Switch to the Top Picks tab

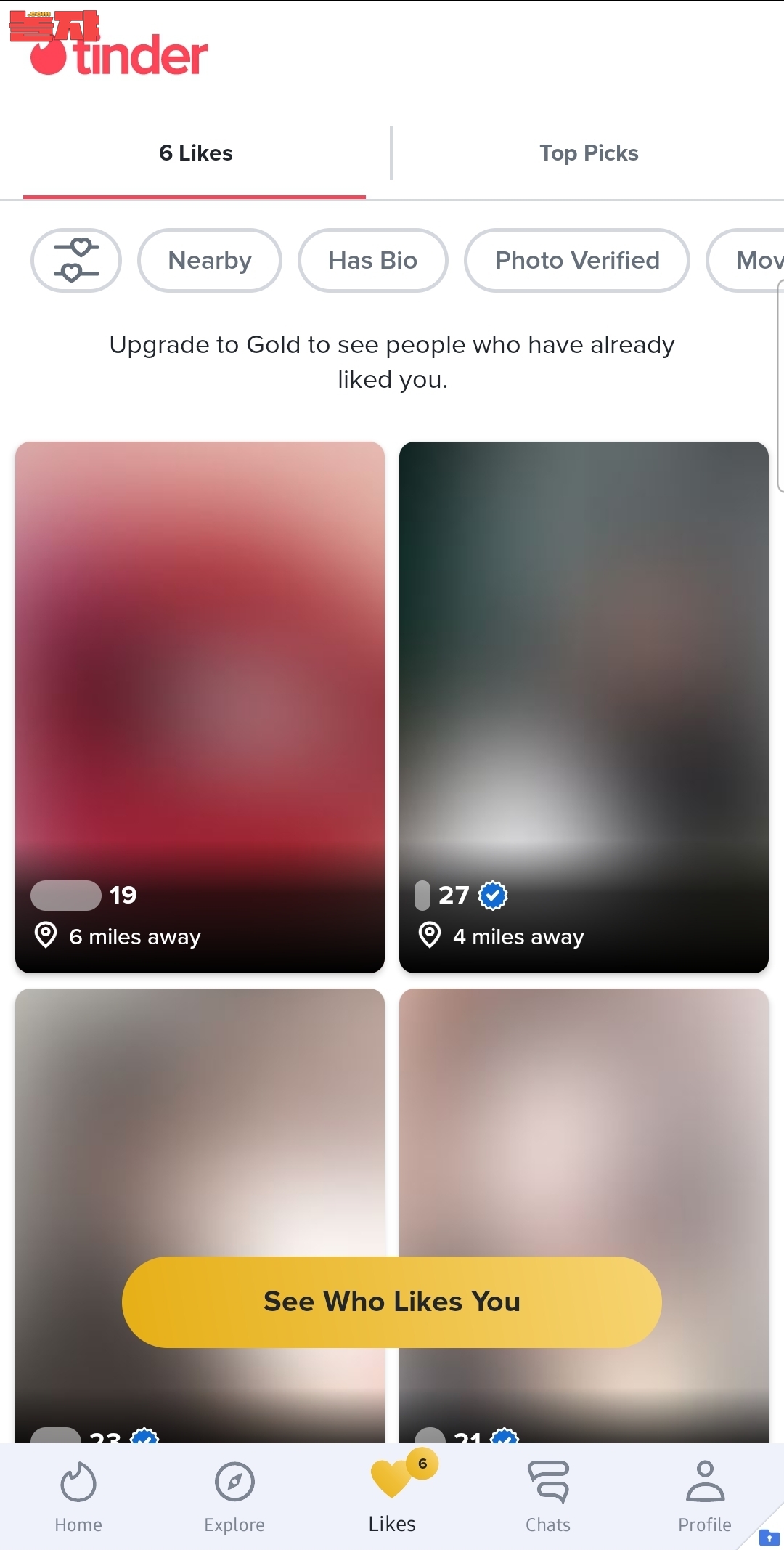point(589,153)
